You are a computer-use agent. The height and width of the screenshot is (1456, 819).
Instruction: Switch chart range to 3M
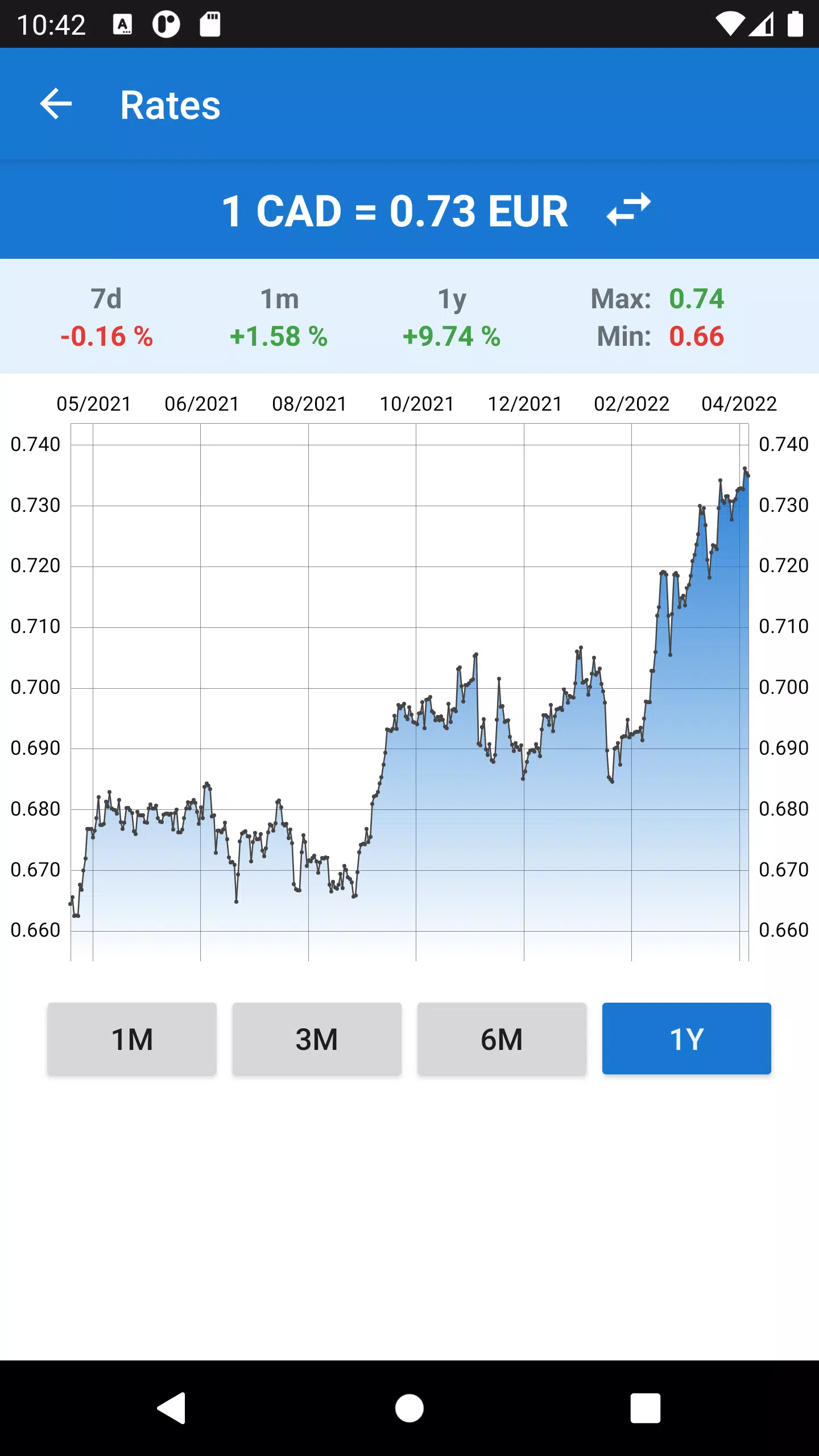317,1039
